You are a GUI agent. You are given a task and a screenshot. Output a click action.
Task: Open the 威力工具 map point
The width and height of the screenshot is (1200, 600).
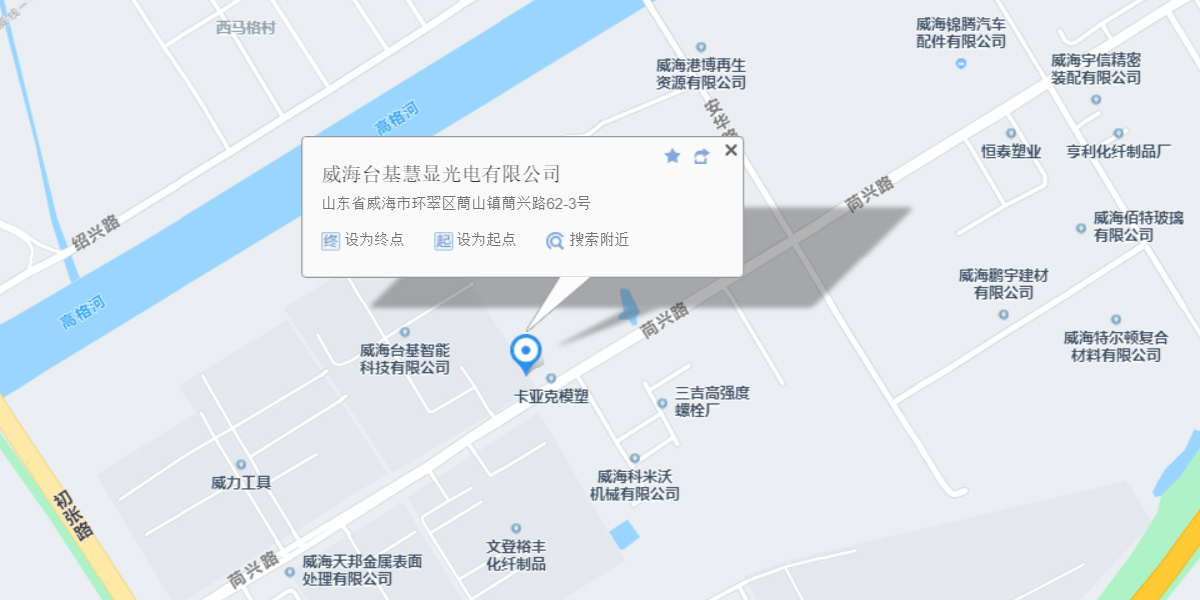coord(240,465)
